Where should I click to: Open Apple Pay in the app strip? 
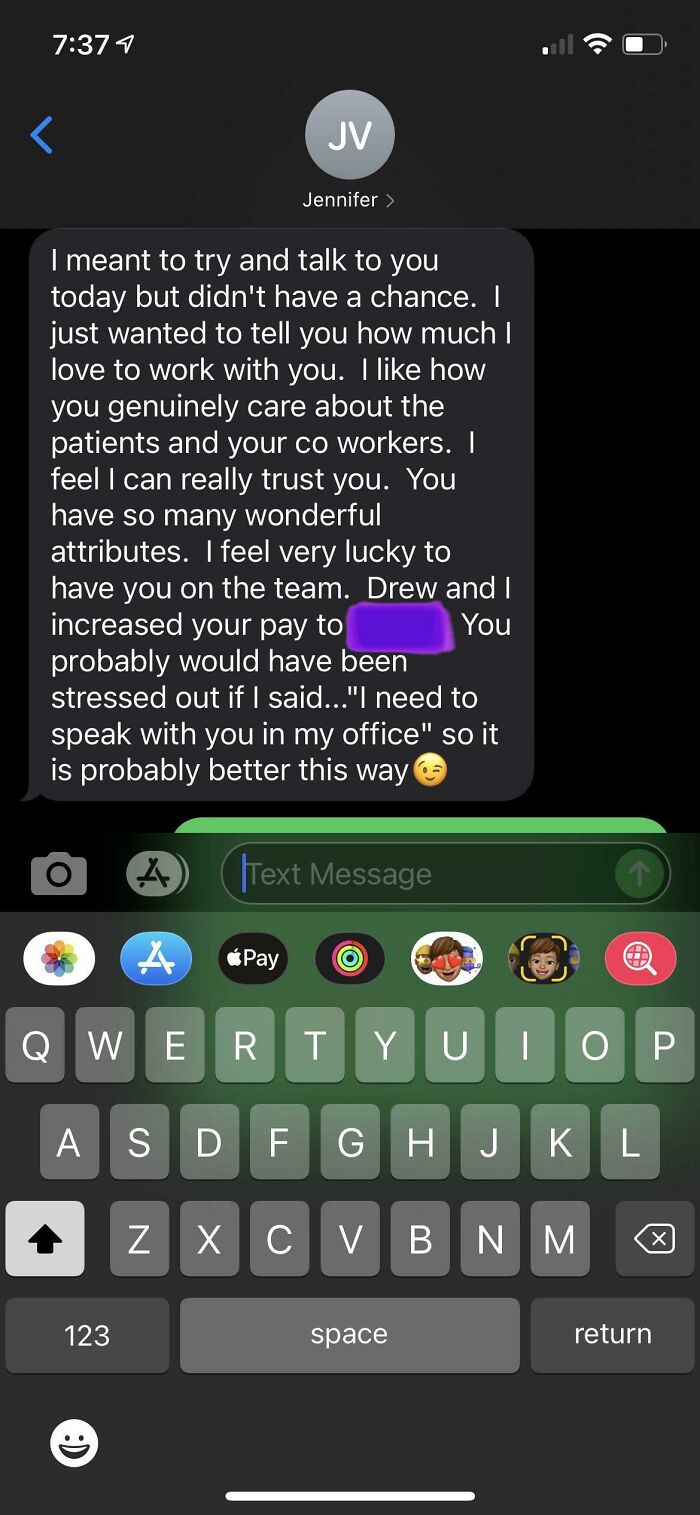click(253, 959)
